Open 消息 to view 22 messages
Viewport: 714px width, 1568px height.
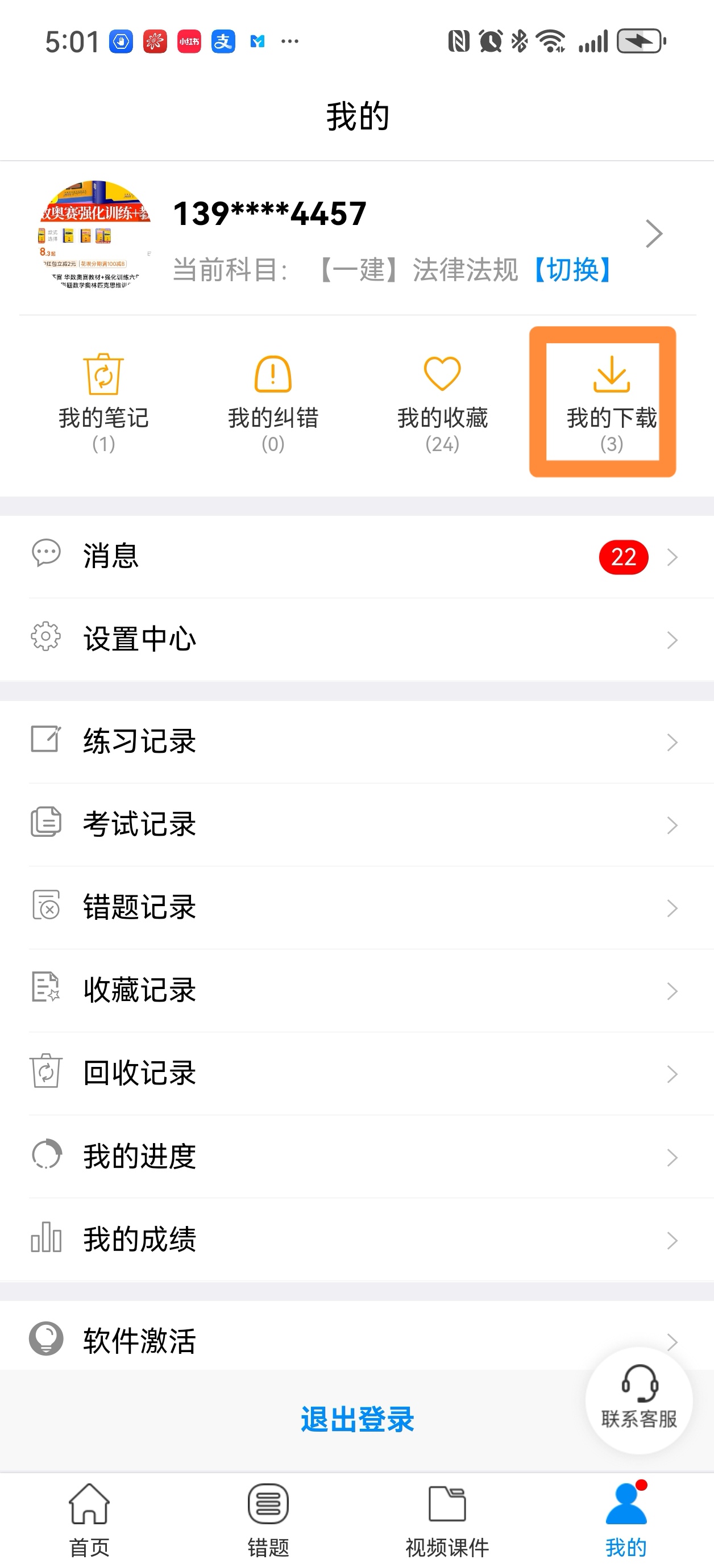(x=357, y=556)
